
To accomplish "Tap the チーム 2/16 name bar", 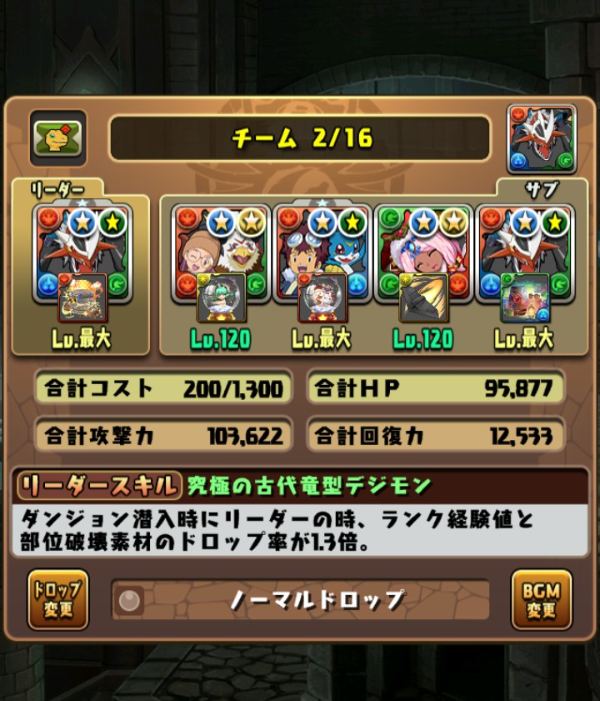I will pyautogui.click(x=300, y=138).
